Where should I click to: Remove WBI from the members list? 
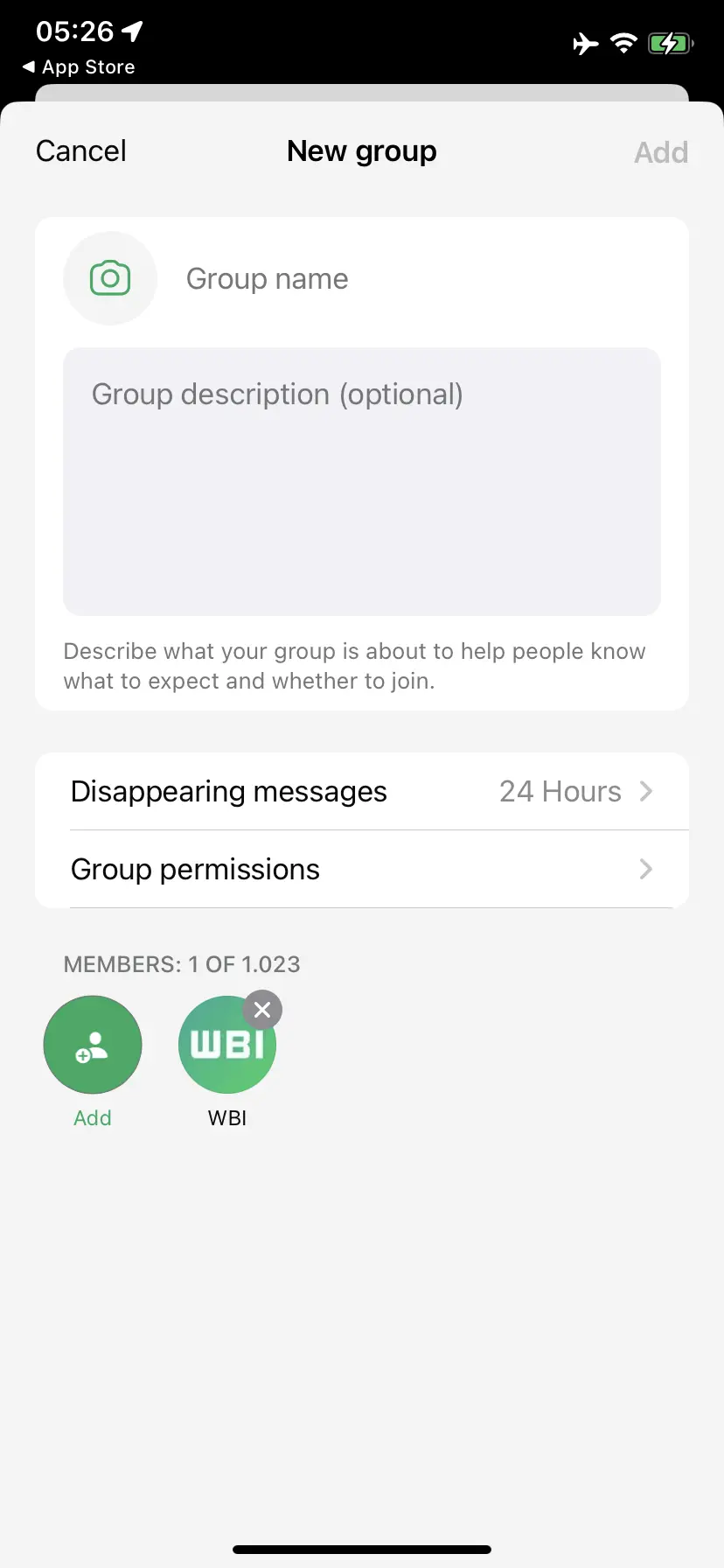point(262,1010)
